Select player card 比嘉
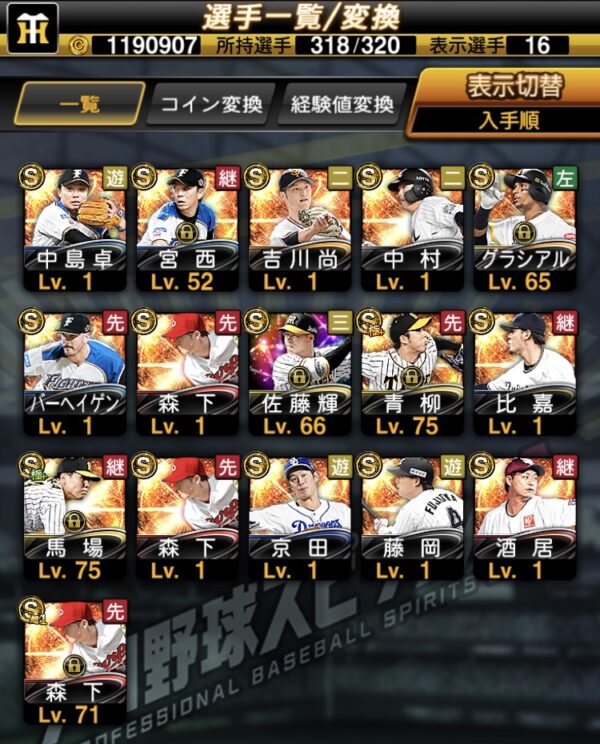Image resolution: width=600 pixels, height=744 pixels. coord(525,370)
